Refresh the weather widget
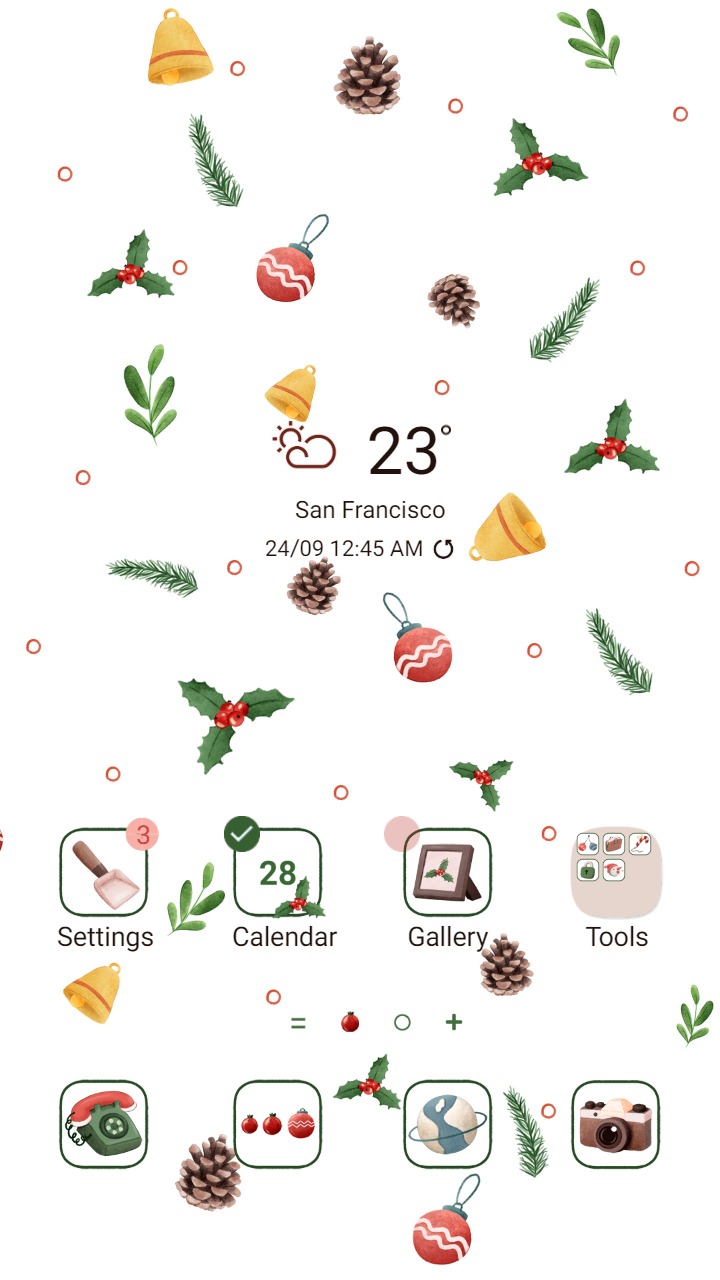This screenshot has width=720, height=1280. (x=445, y=548)
